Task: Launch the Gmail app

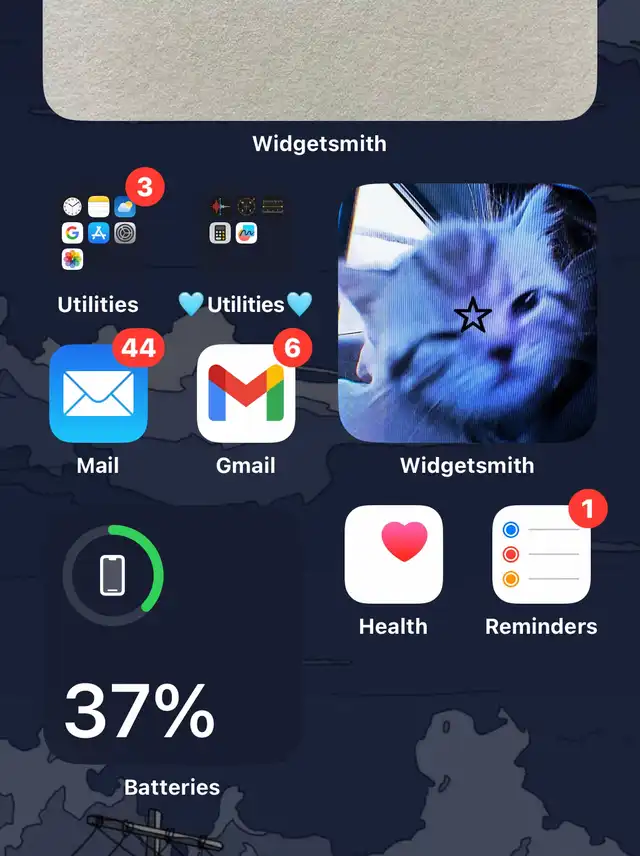Action: pos(246,394)
